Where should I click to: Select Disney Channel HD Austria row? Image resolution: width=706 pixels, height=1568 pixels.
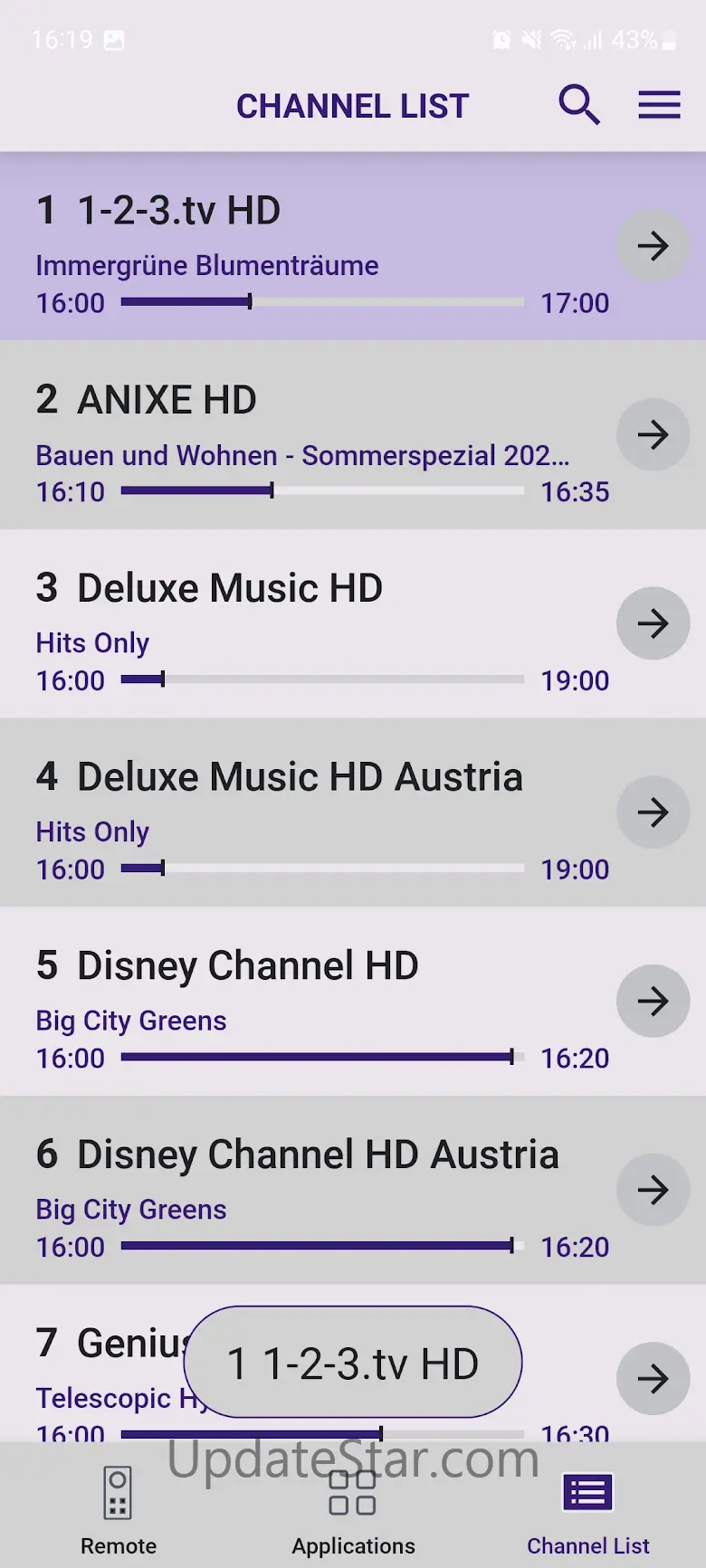click(x=308, y=1190)
